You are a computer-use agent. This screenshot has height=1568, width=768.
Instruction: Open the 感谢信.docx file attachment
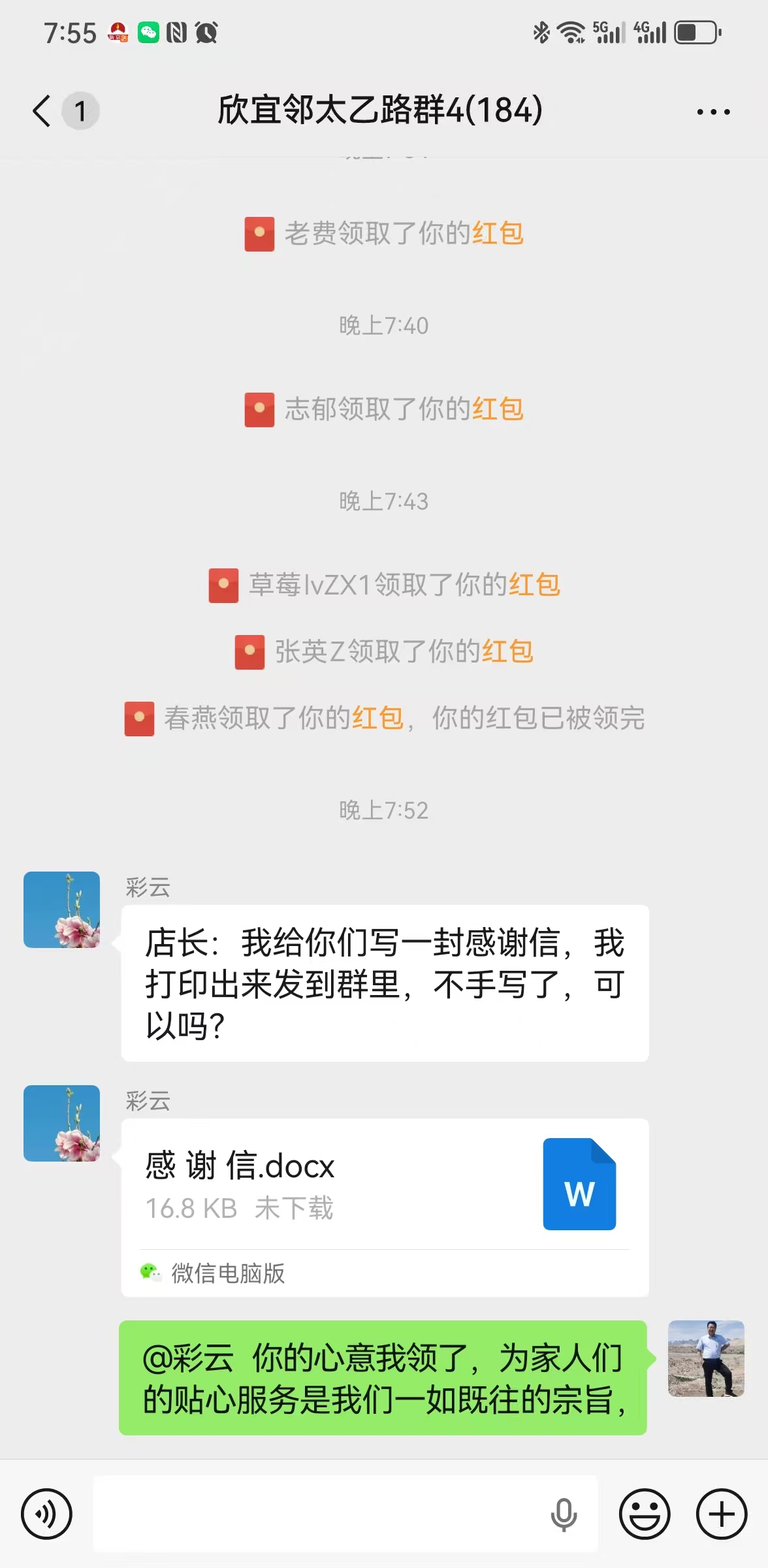point(385,1207)
